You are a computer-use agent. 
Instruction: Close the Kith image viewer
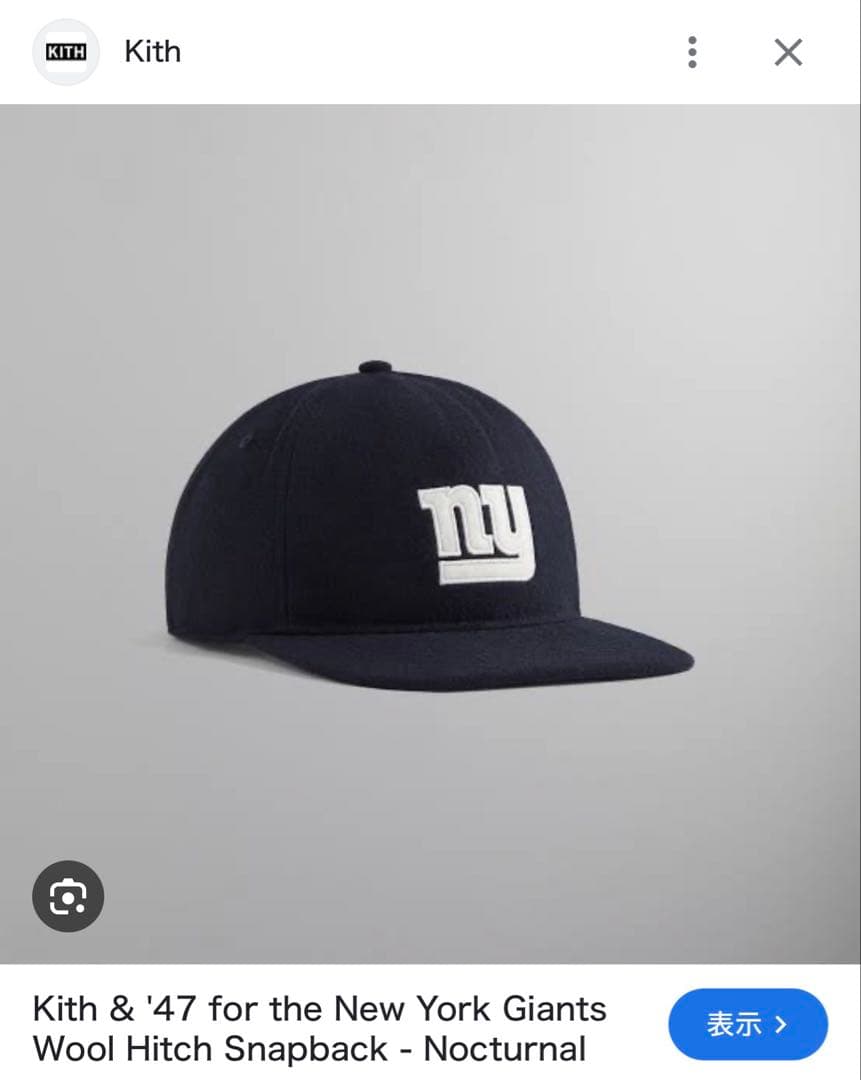point(788,52)
